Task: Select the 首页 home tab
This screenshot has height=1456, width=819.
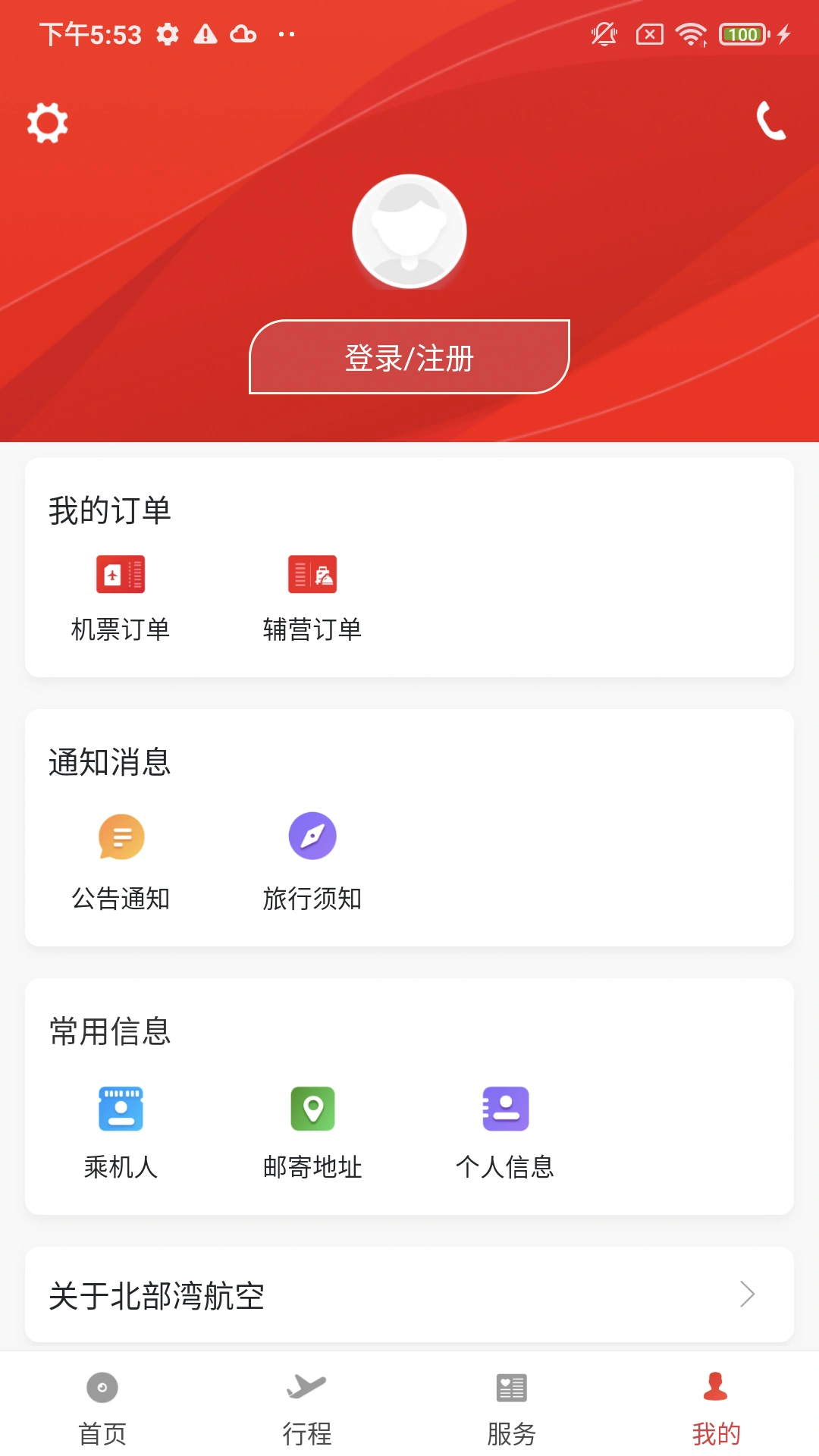Action: 102,1410
